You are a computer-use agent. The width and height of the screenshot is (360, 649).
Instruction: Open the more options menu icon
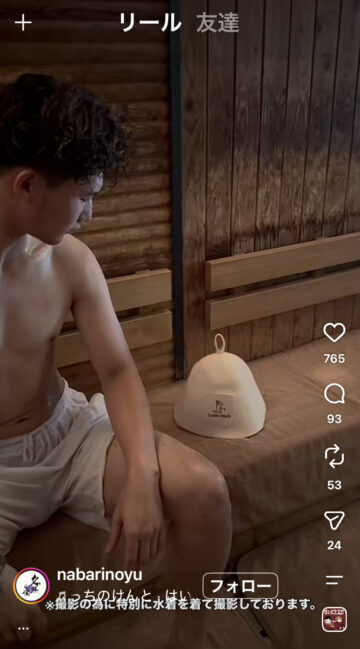point(334,580)
